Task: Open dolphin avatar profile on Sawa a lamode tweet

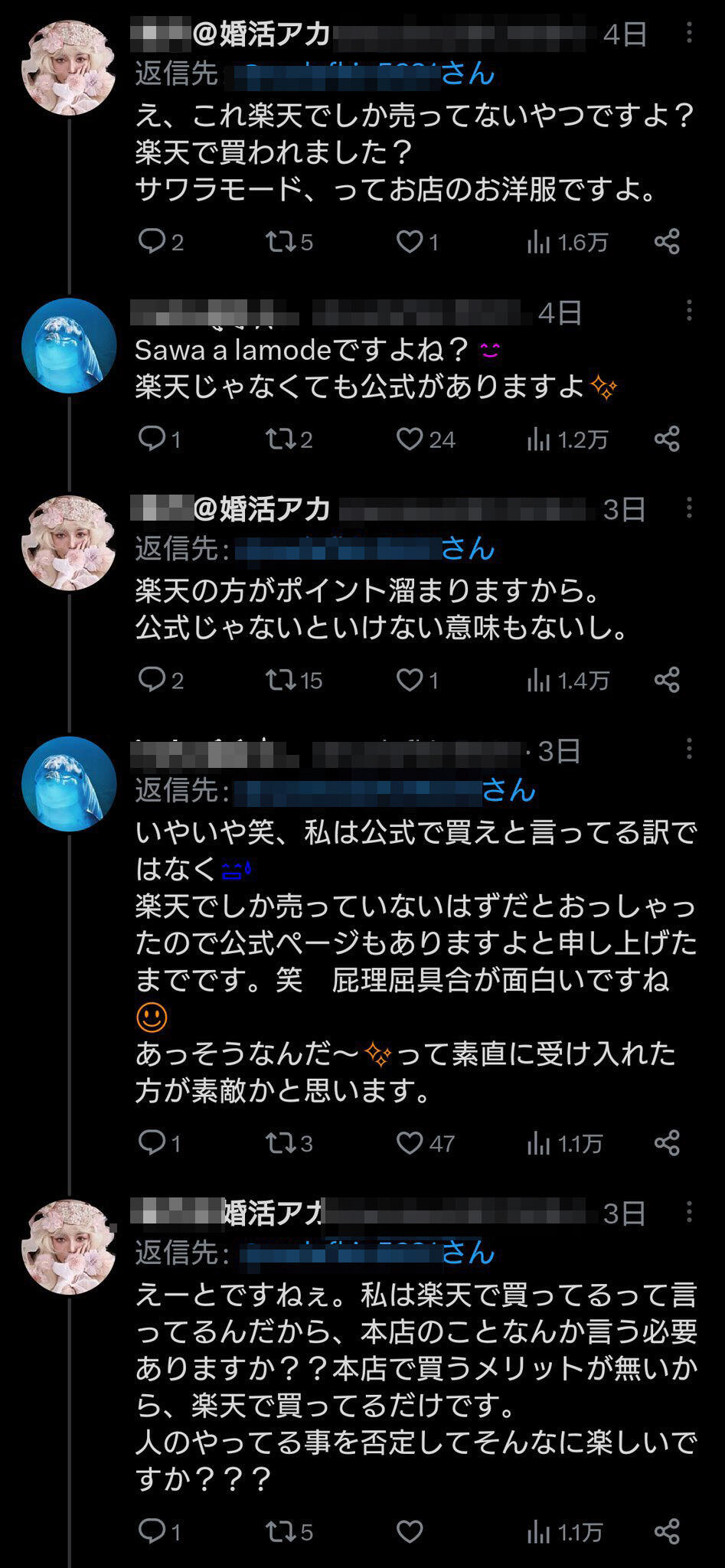Action: click(69, 346)
